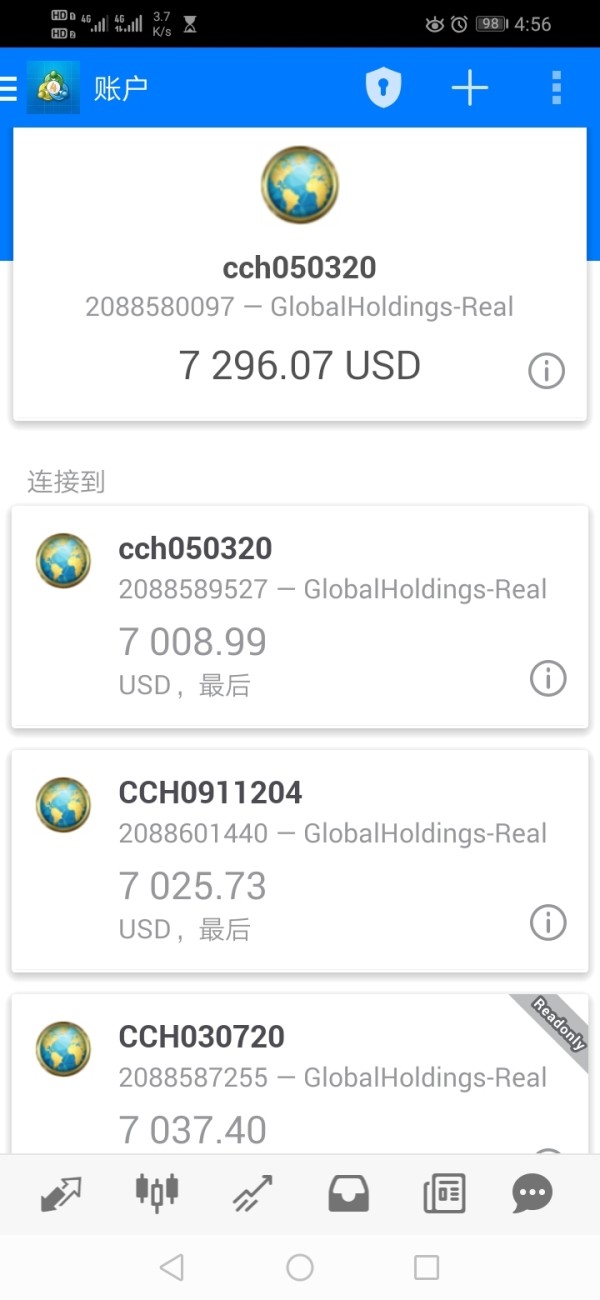The image size is (600, 1300).
Task: Go to the system home screen
Action: tap(300, 1268)
